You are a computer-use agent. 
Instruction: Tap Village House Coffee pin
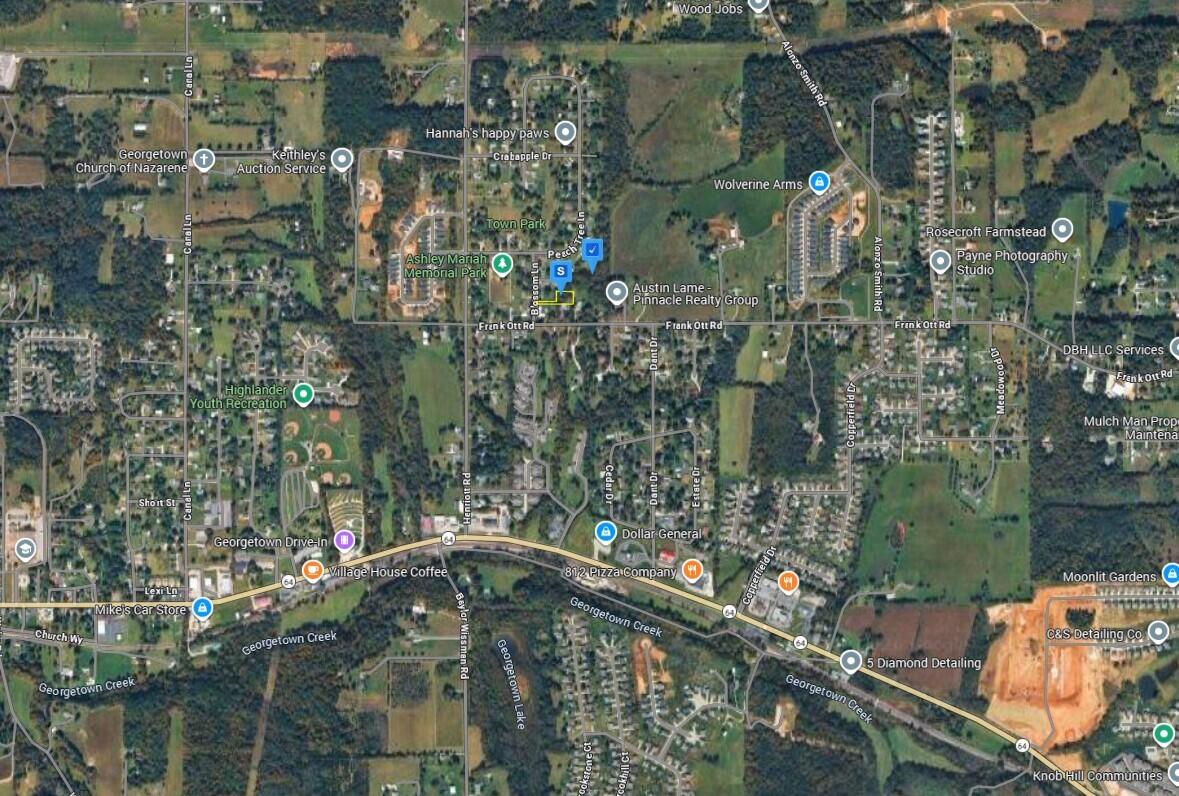pyautogui.click(x=313, y=571)
